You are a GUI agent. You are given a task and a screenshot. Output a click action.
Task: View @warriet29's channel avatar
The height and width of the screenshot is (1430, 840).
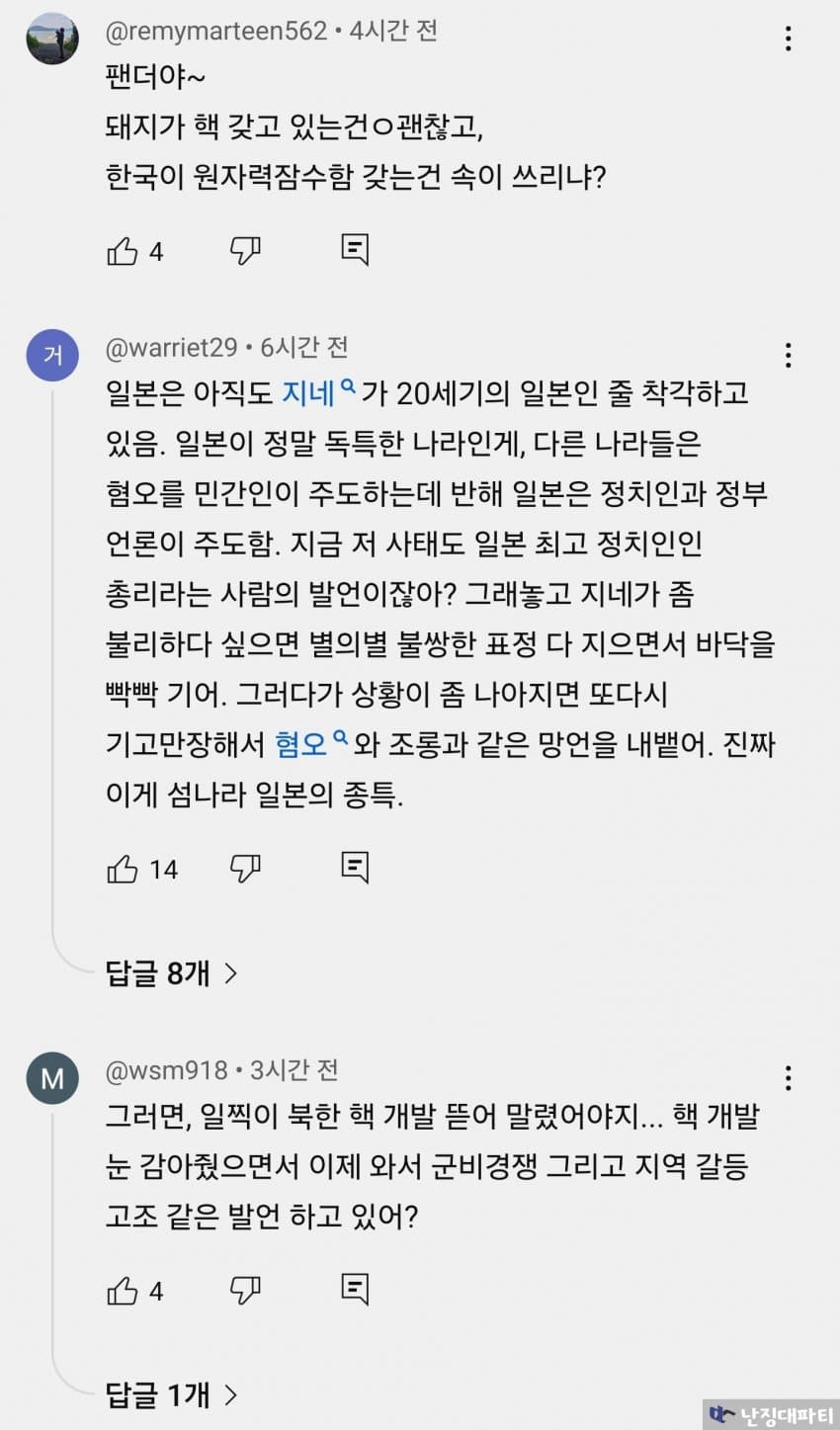pyautogui.click(x=52, y=355)
